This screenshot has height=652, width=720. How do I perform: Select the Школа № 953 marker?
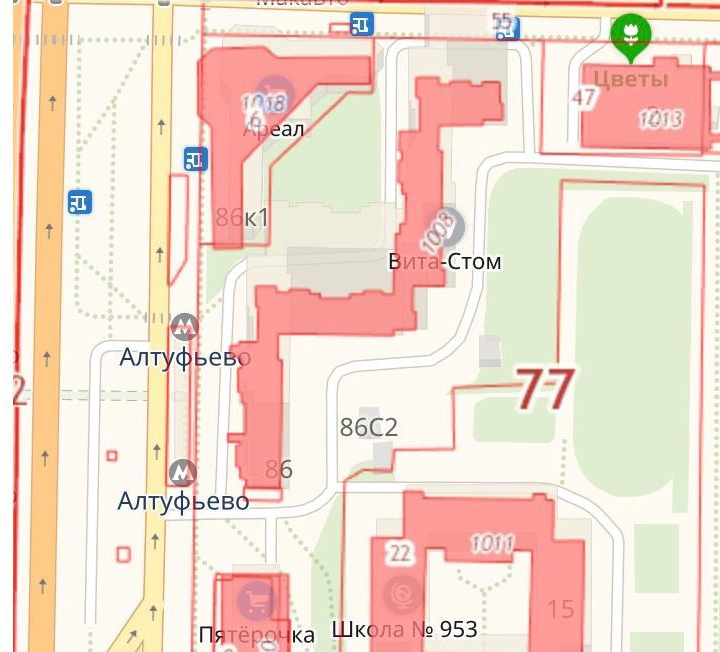(404, 596)
